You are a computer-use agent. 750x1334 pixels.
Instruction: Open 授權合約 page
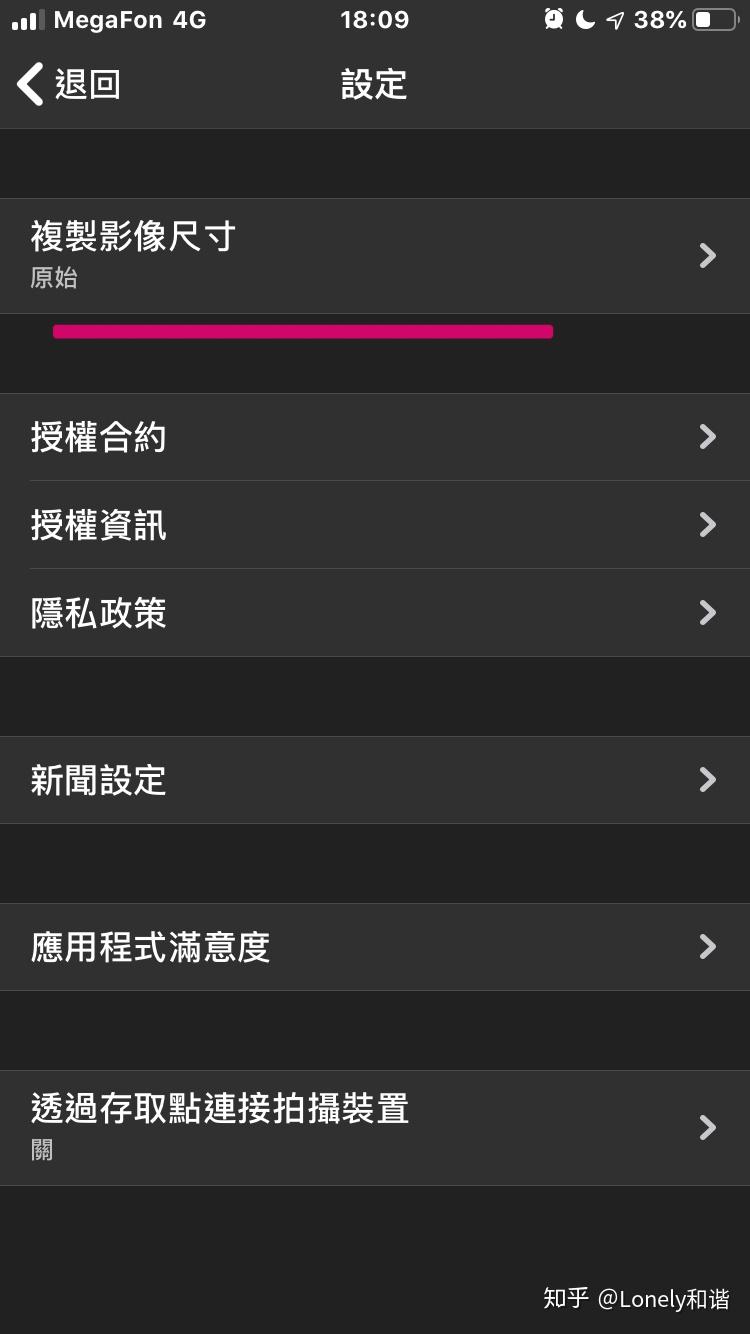click(x=374, y=437)
